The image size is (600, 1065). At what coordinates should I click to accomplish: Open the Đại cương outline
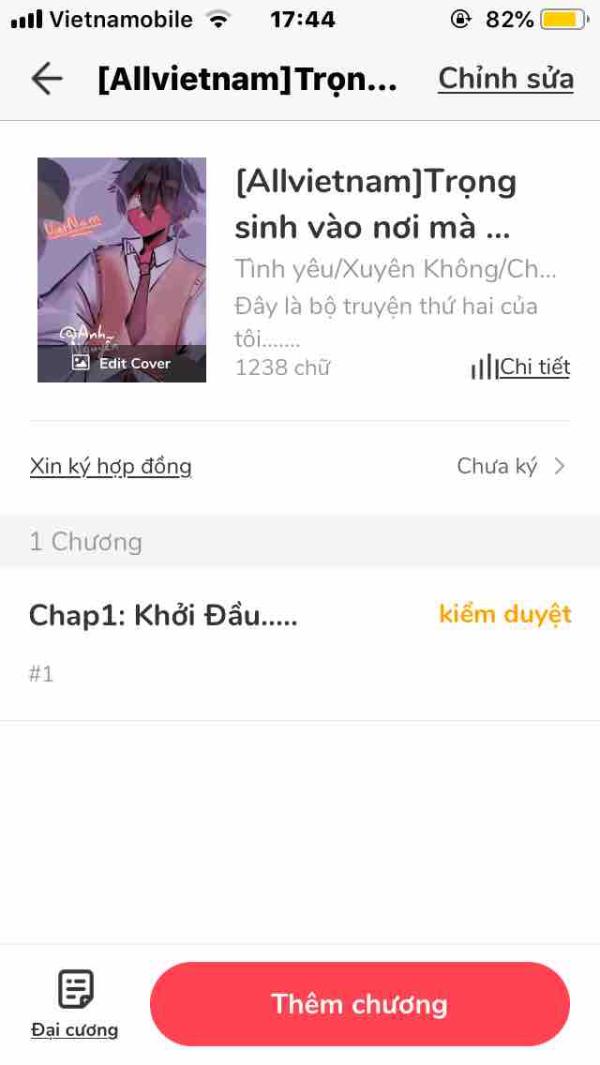[x=75, y=1003]
